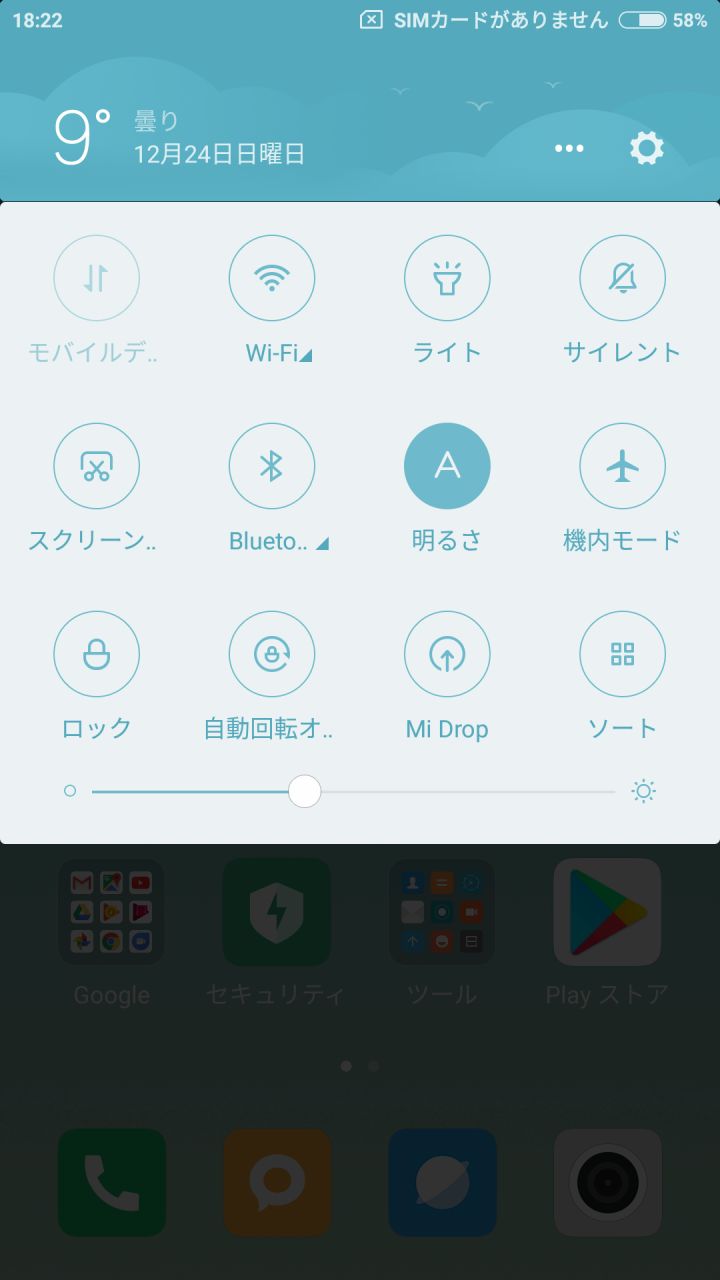Turn on the ライト flashlight
Screen dimensions: 720x1280
point(447,278)
